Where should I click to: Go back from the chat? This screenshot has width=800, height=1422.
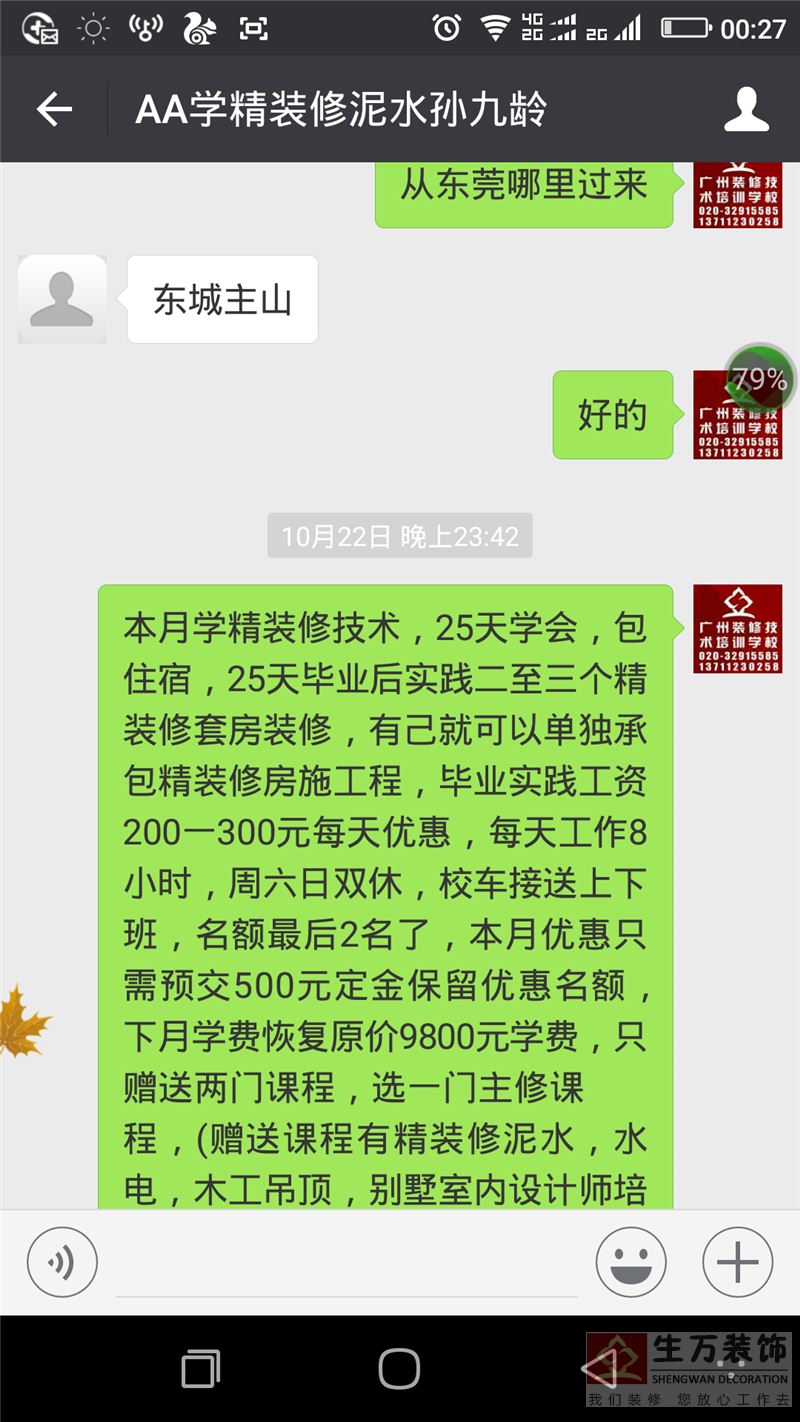54,109
